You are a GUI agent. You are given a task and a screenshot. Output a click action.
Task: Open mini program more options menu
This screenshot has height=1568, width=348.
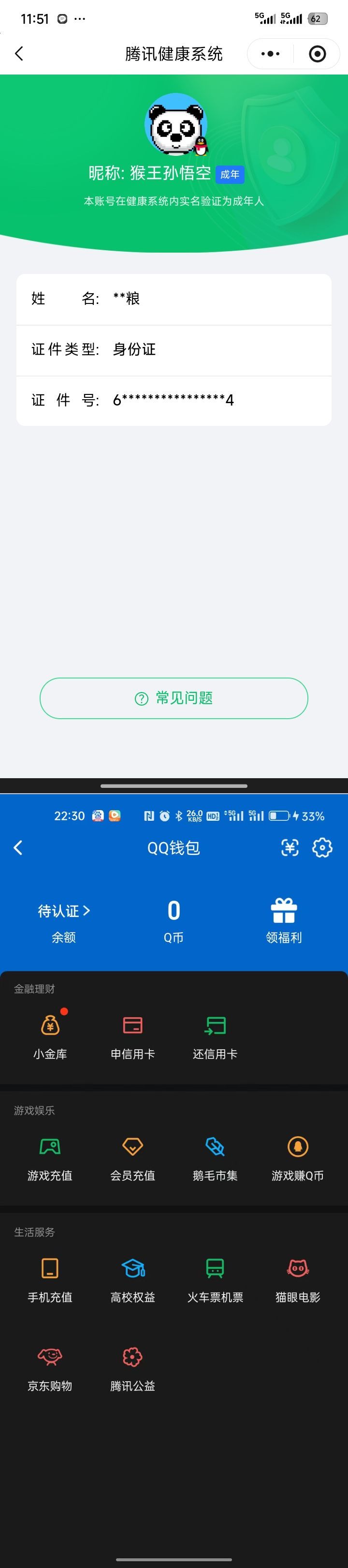pos(270,54)
